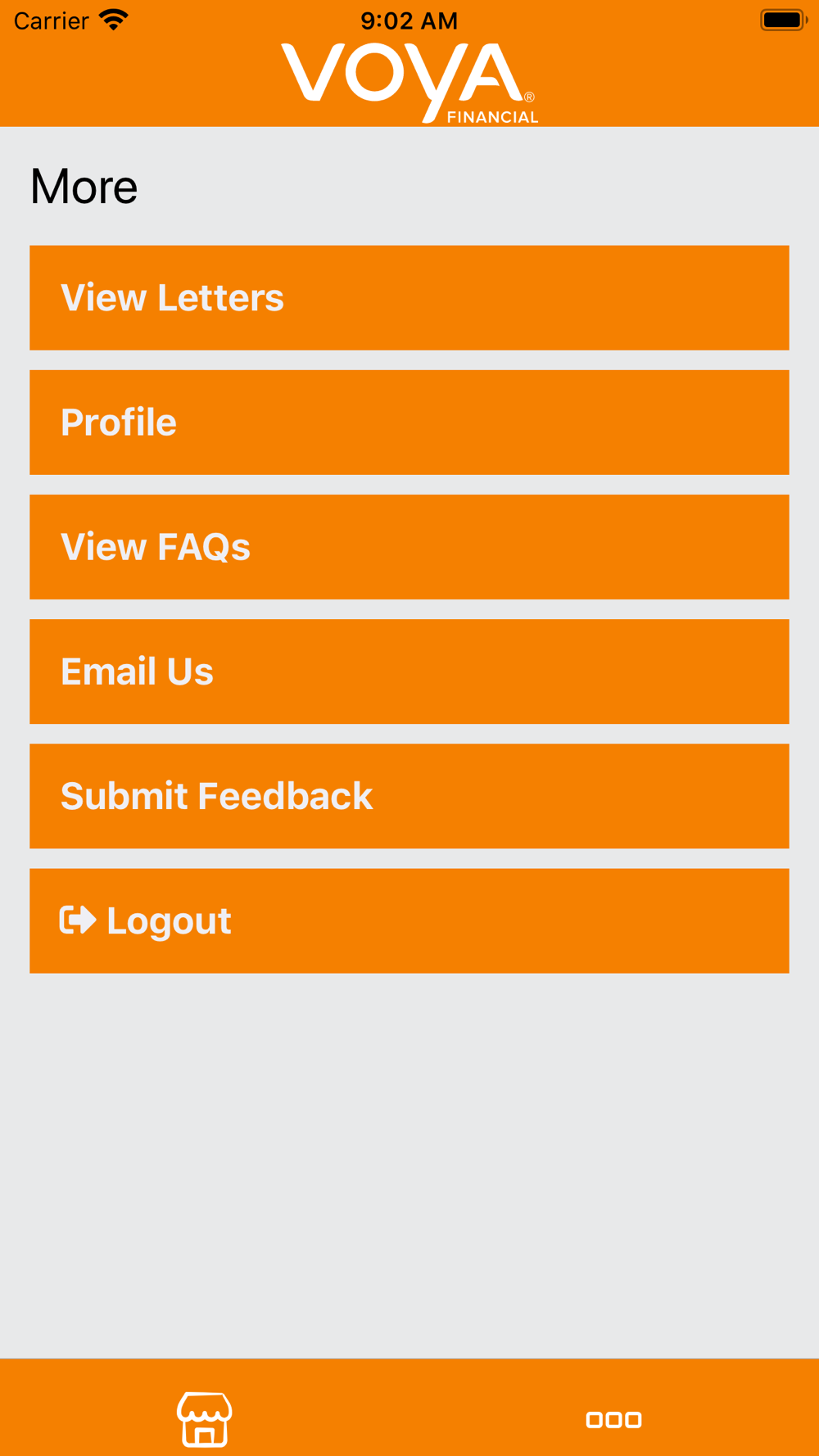Switch to the home storefront tab
The height and width of the screenshot is (1456, 819).
click(205, 1418)
